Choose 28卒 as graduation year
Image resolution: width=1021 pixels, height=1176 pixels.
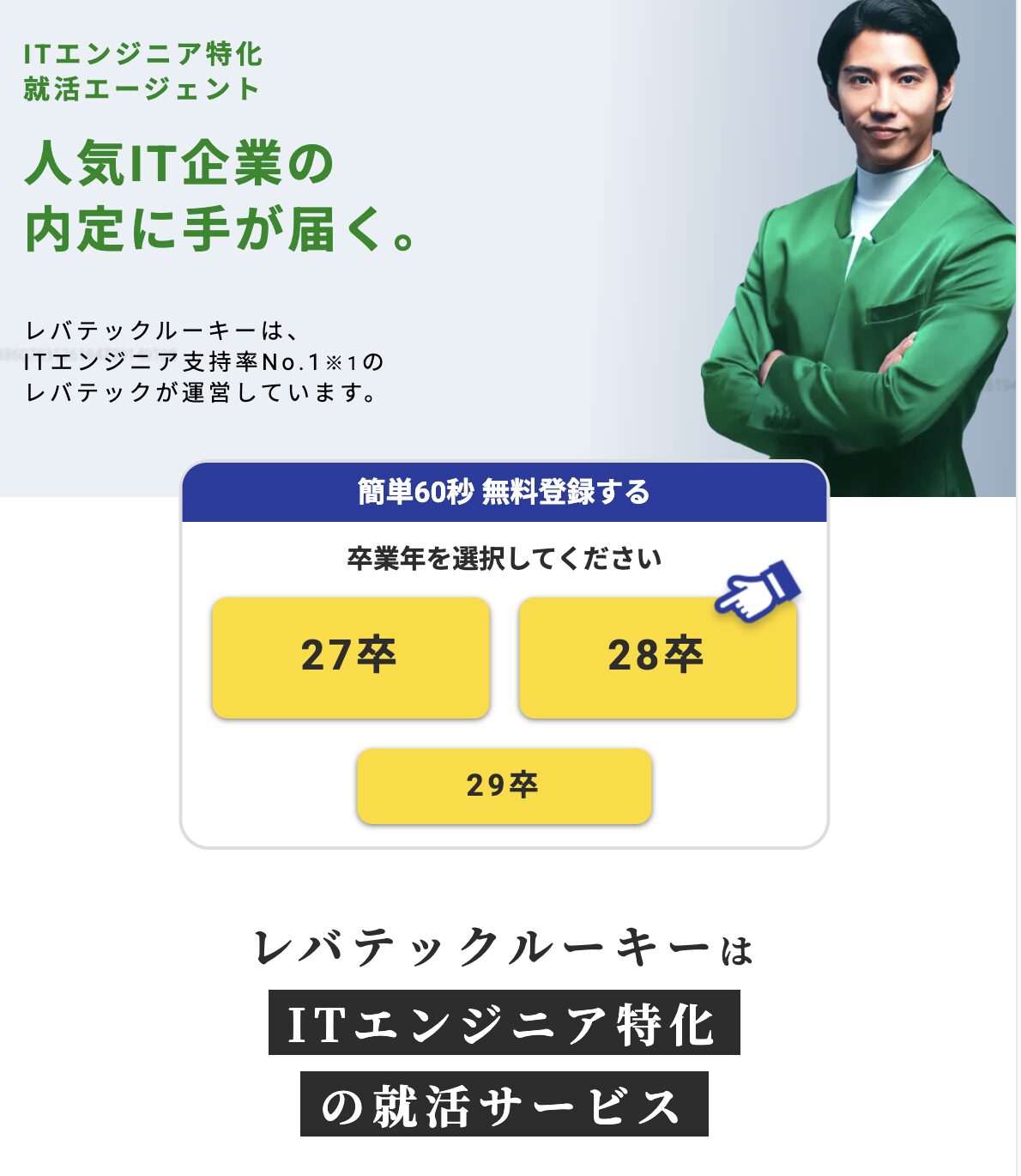[657, 658]
